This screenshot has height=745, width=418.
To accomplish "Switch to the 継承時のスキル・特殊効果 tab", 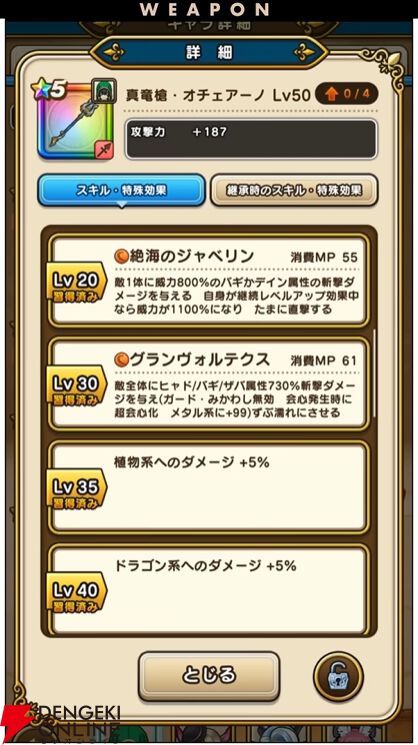I will point(294,191).
